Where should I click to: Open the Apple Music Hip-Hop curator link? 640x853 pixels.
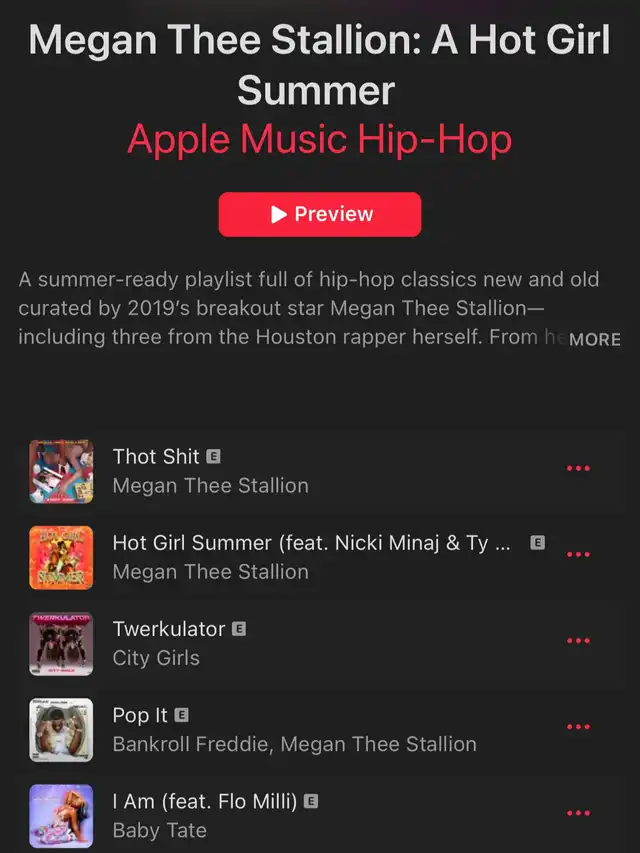point(320,139)
